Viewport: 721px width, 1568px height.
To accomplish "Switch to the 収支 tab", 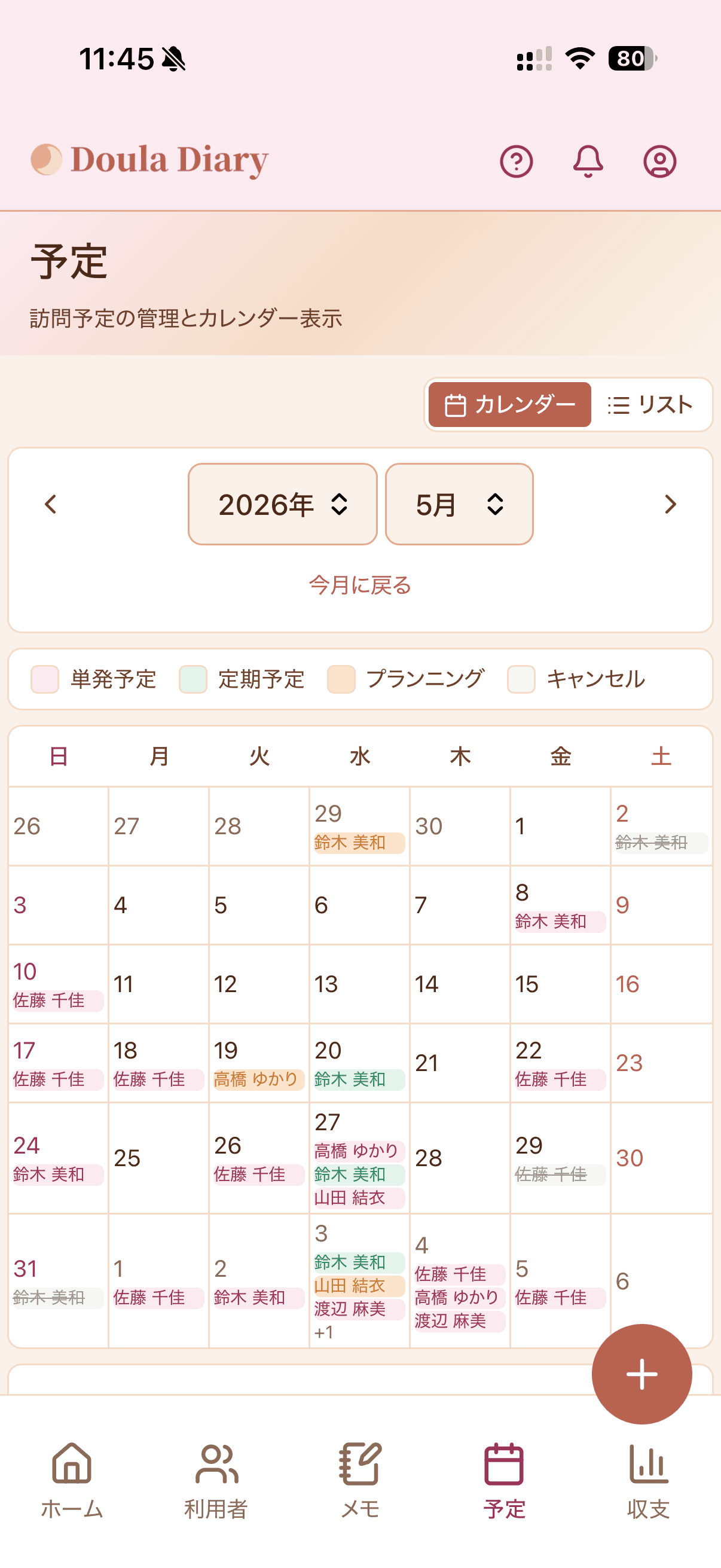I will (649, 1479).
